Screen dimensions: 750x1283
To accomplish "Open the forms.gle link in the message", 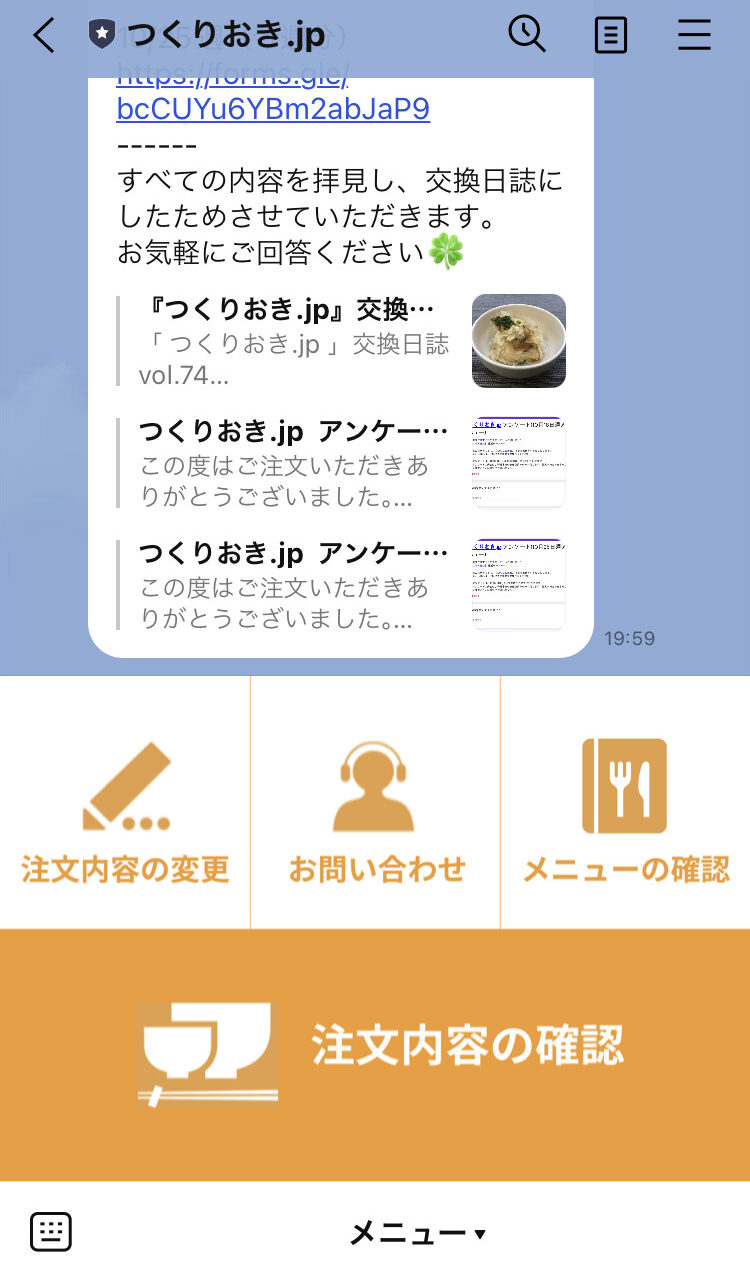I will click(273, 92).
